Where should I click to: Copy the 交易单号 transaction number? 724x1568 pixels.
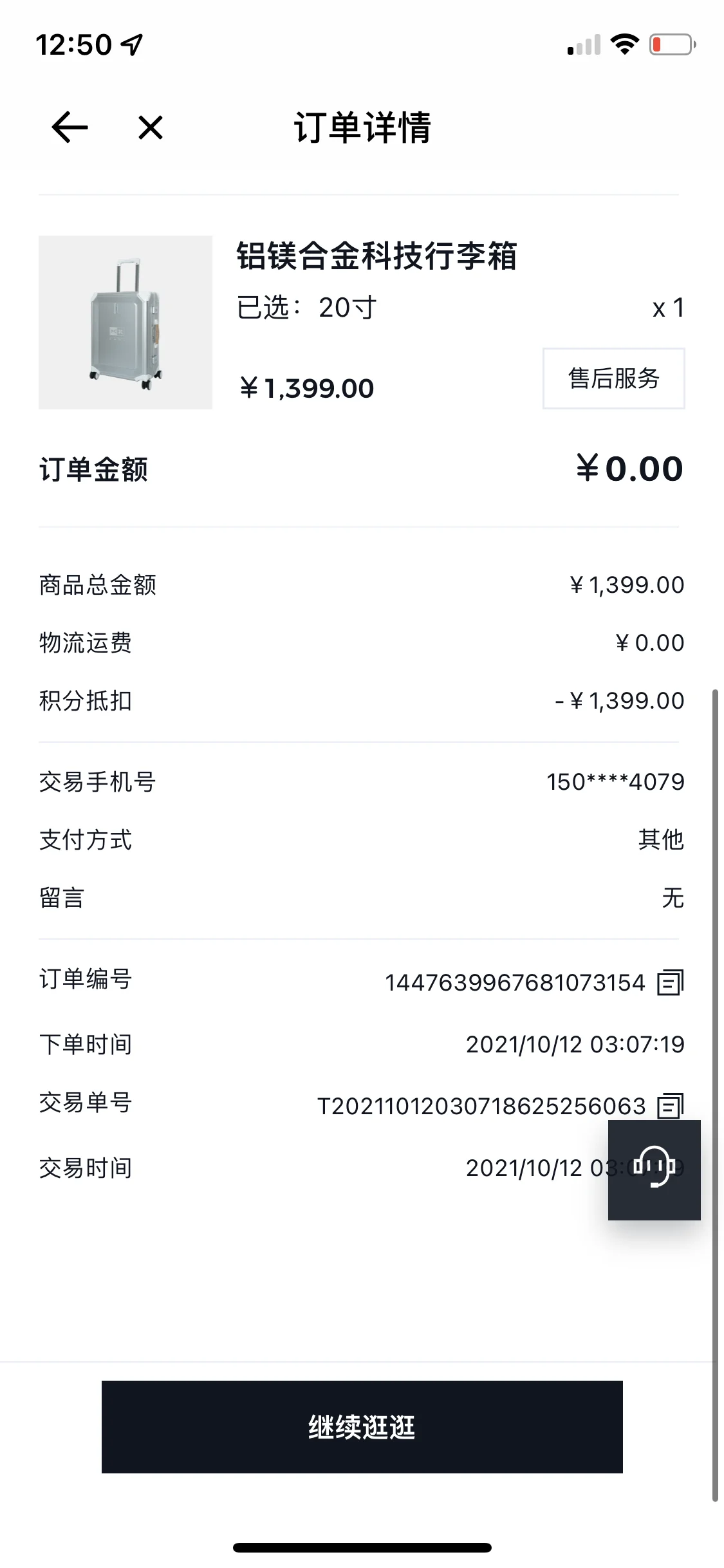tap(669, 1105)
